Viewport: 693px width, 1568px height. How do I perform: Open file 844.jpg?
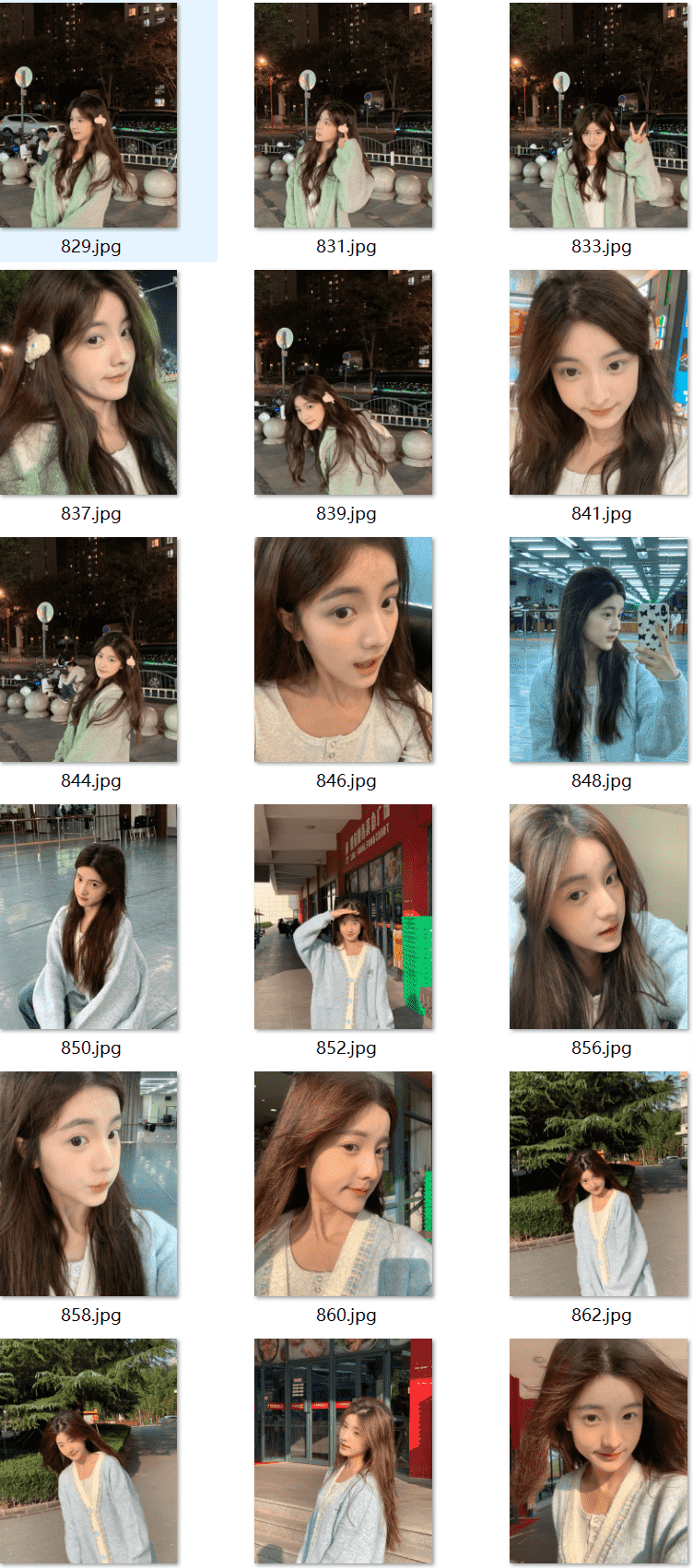88,649
